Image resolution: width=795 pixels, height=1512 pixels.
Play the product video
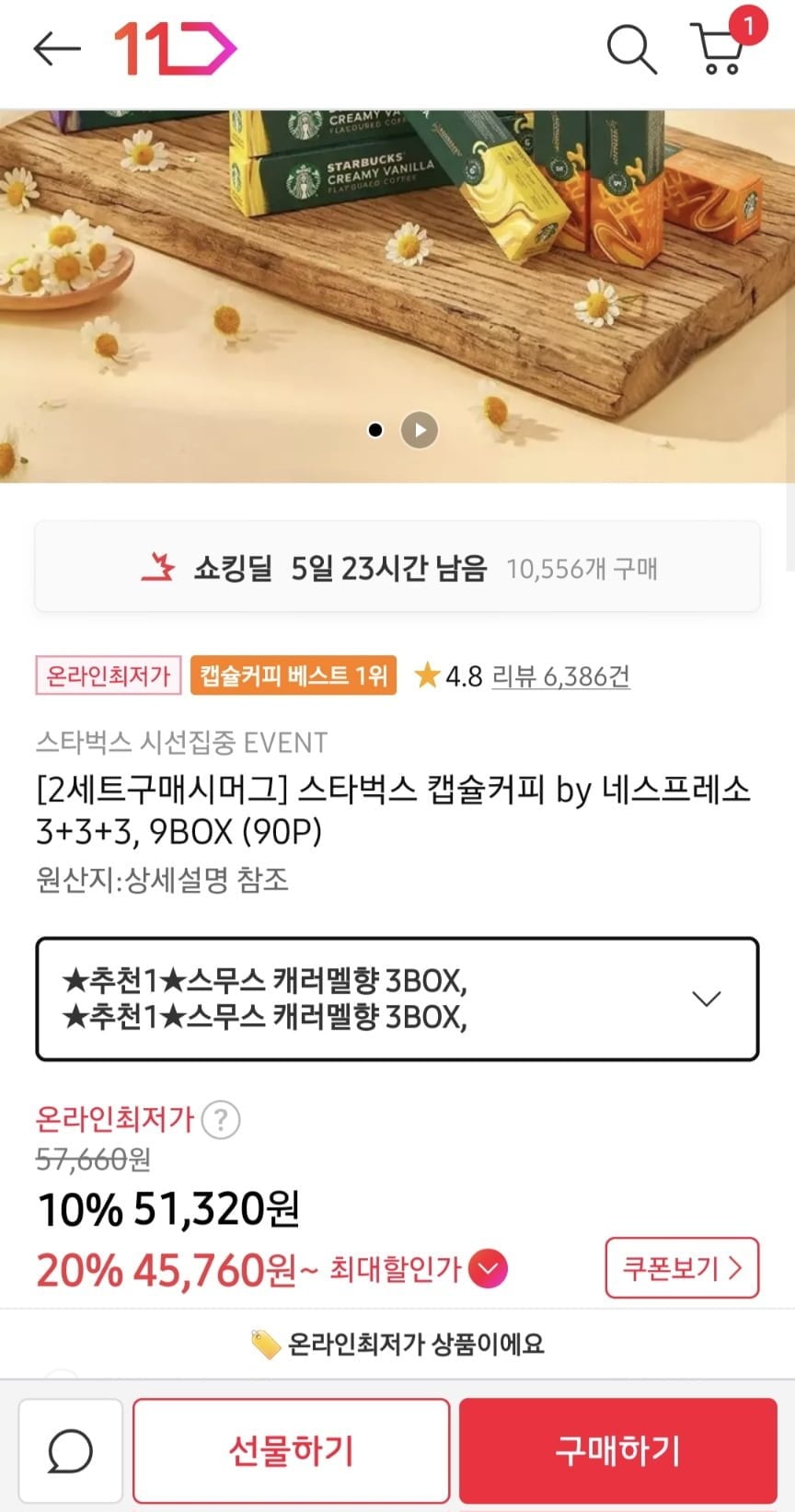click(420, 430)
